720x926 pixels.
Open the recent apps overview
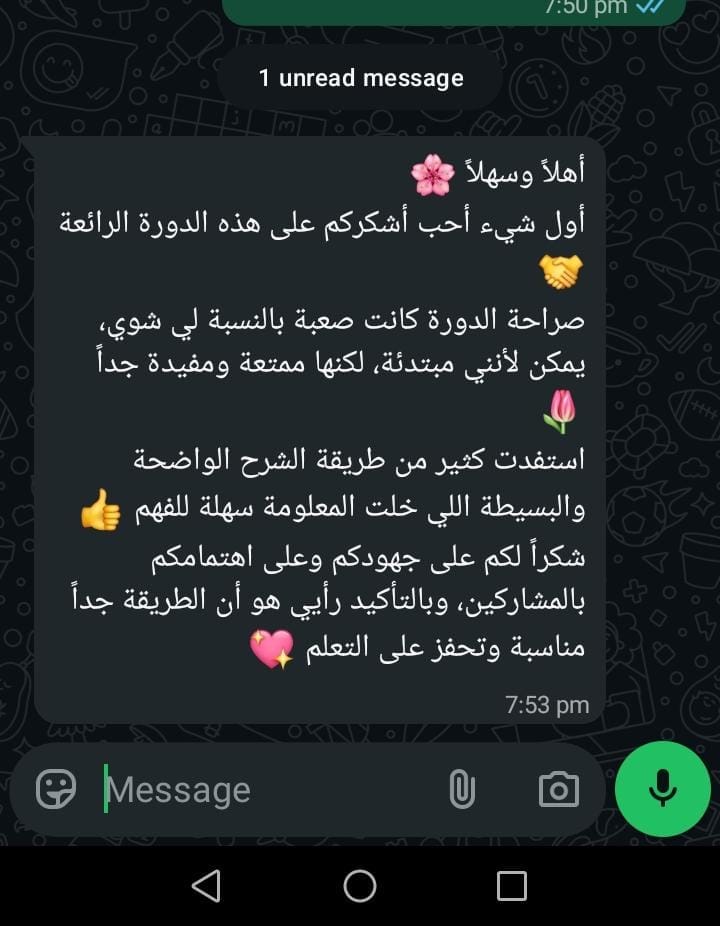point(512,886)
